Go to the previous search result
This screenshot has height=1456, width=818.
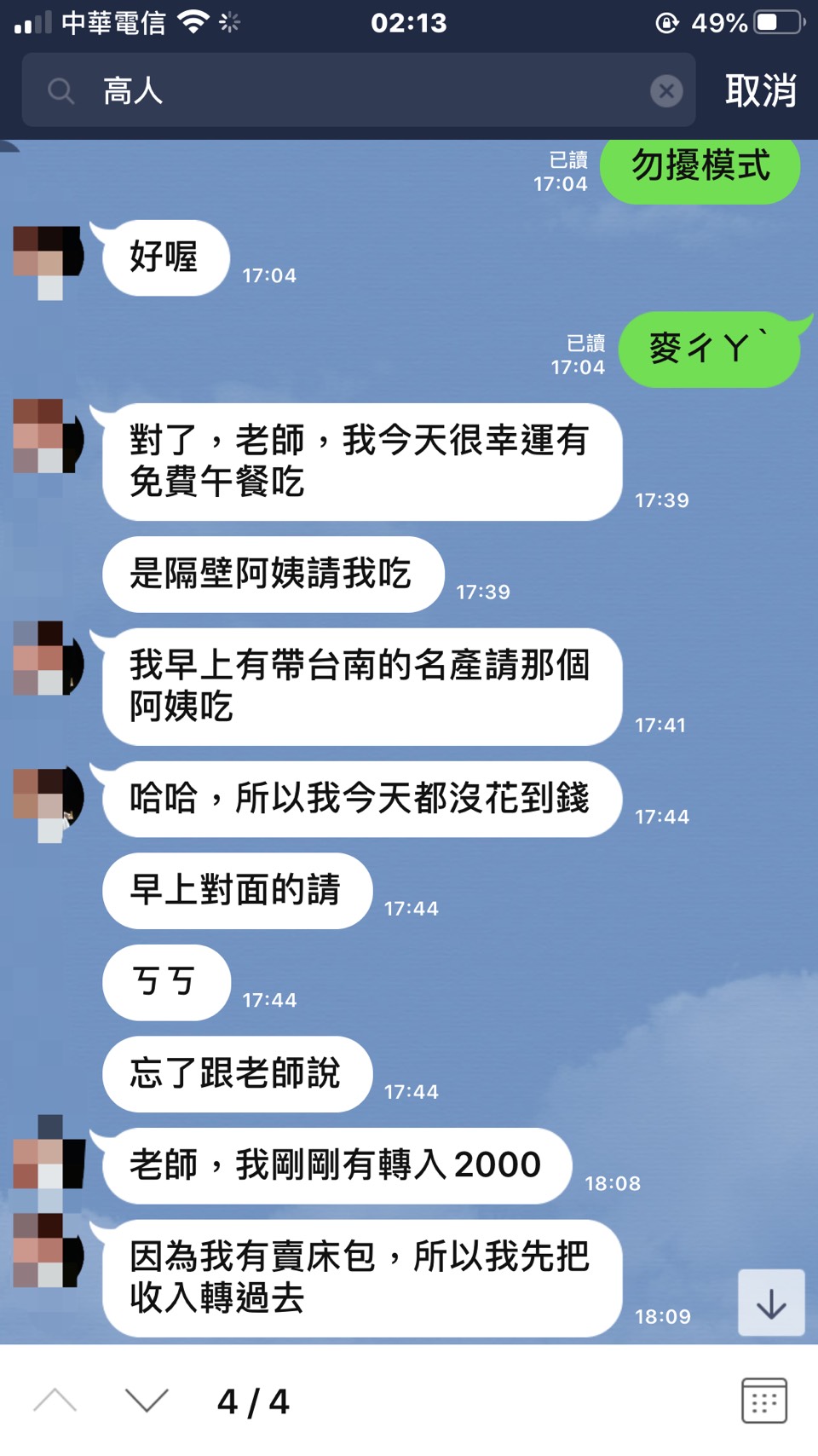click(55, 1401)
